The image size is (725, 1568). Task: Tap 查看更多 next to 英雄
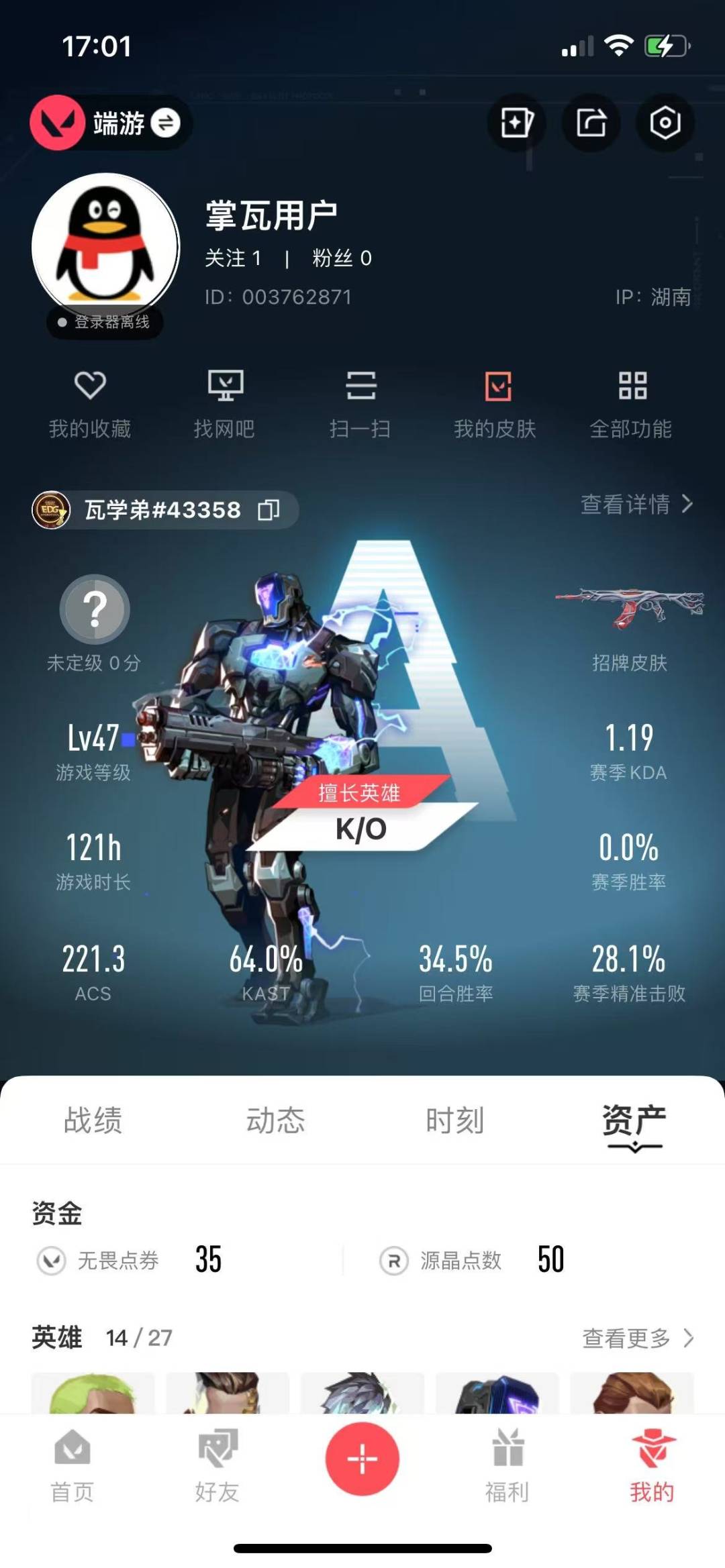[x=638, y=1338]
